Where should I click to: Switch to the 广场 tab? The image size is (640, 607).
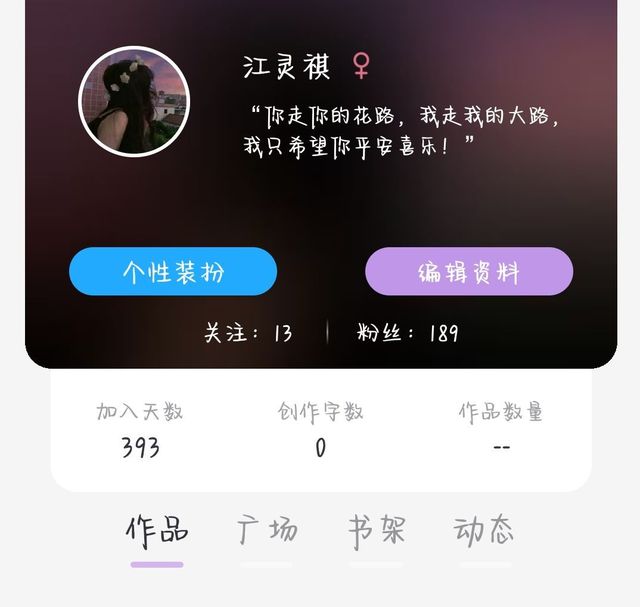tap(267, 531)
